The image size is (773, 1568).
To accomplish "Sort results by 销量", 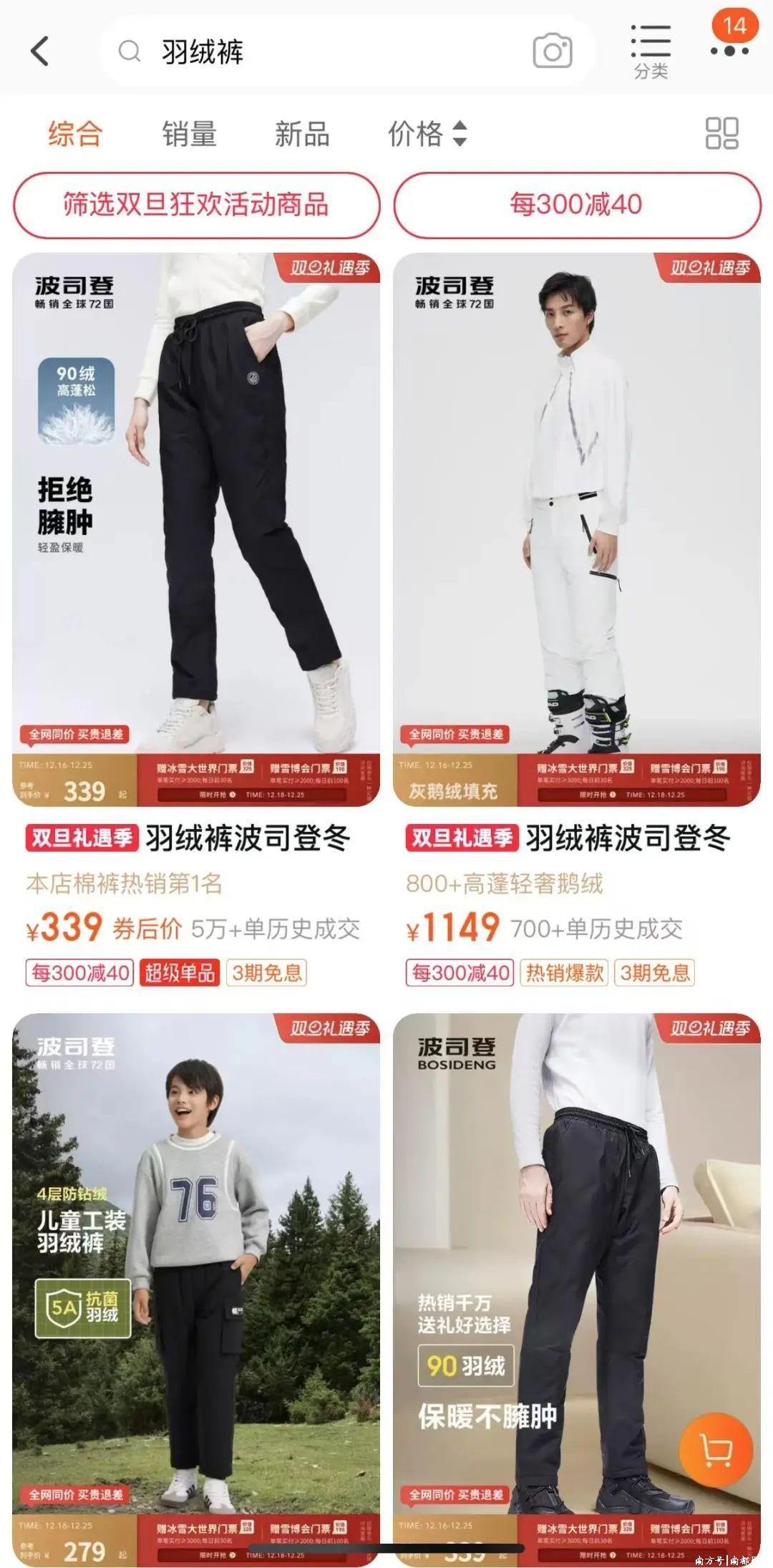I will point(189,134).
